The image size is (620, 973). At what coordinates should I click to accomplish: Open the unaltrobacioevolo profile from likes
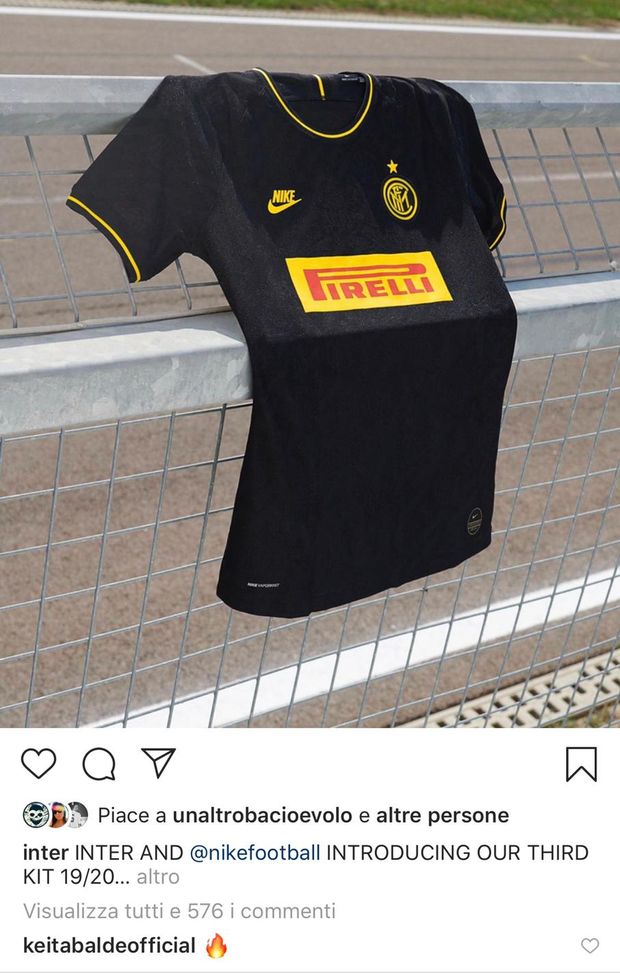coord(262,816)
